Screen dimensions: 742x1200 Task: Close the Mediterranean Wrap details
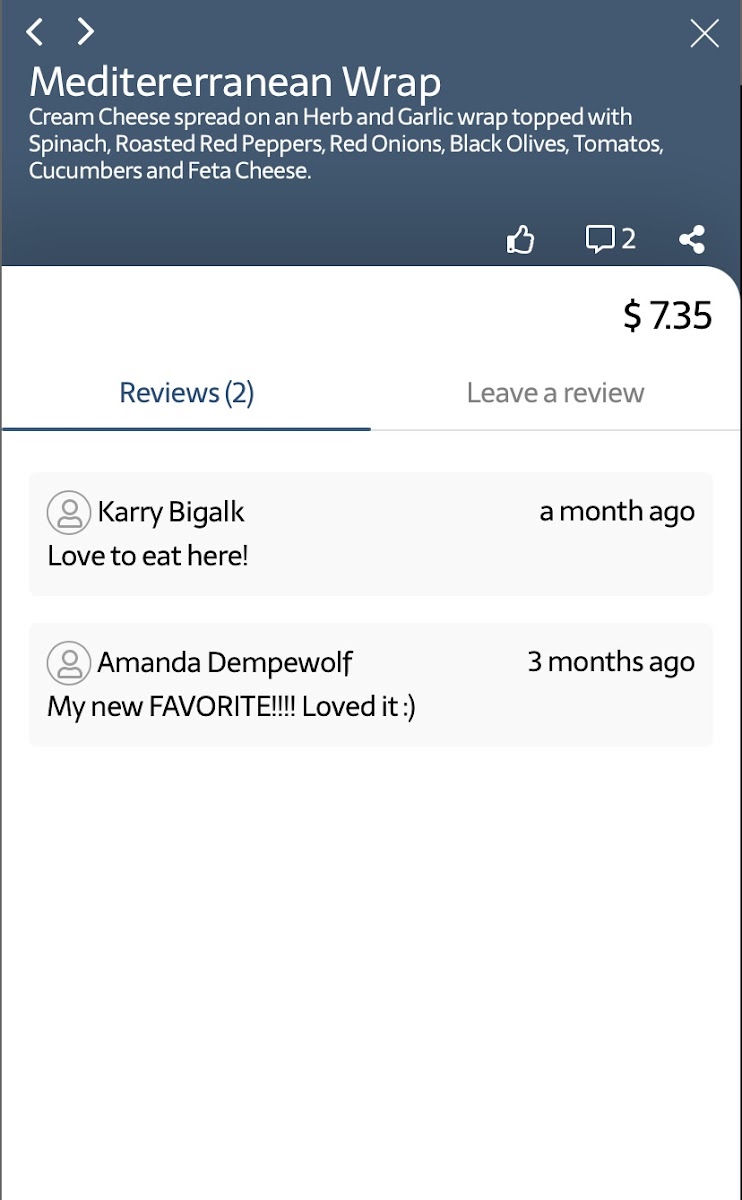(704, 34)
